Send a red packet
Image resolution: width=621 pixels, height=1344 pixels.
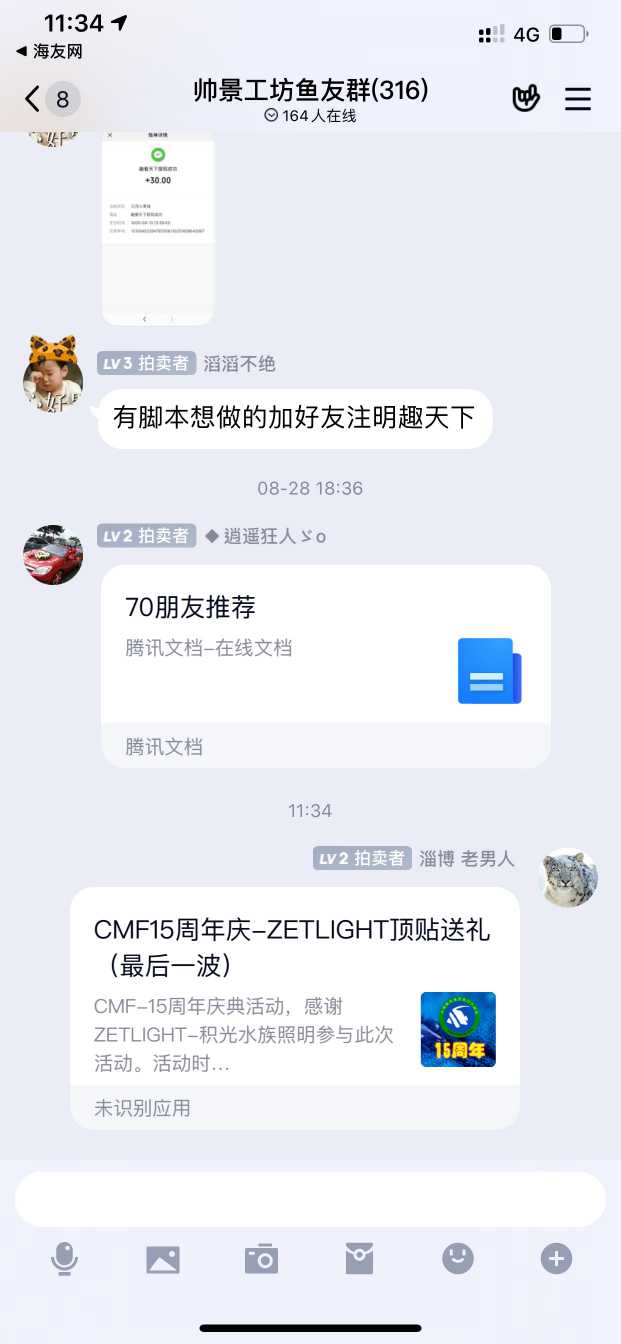tap(359, 1258)
